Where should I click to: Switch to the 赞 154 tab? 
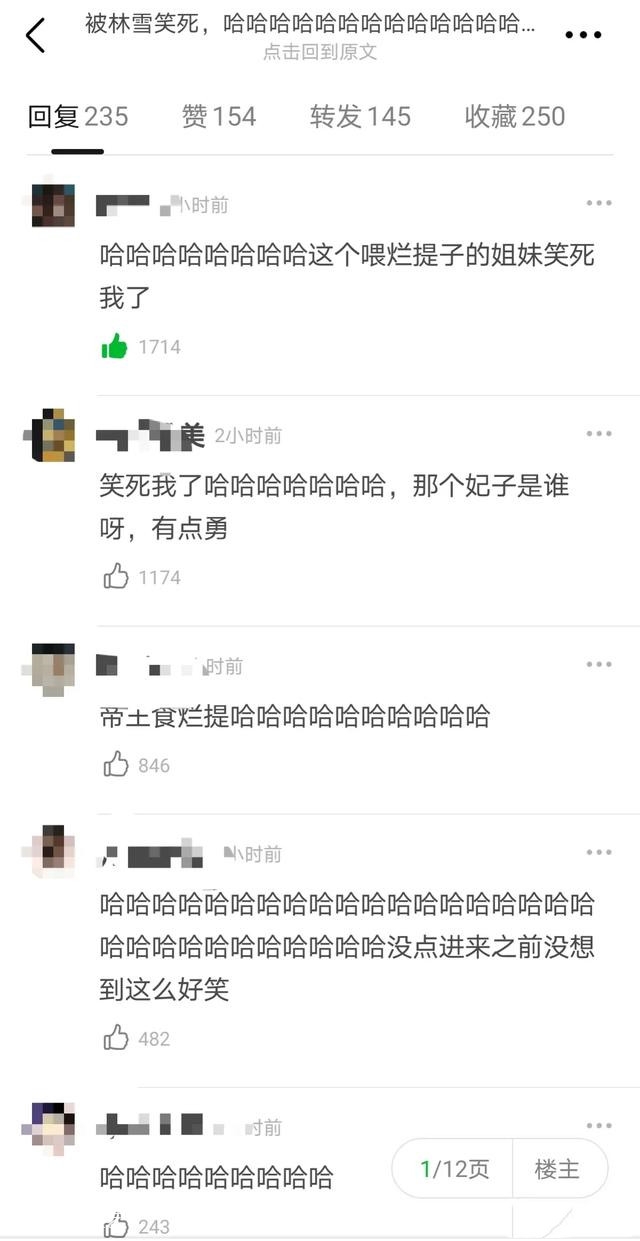[219, 117]
